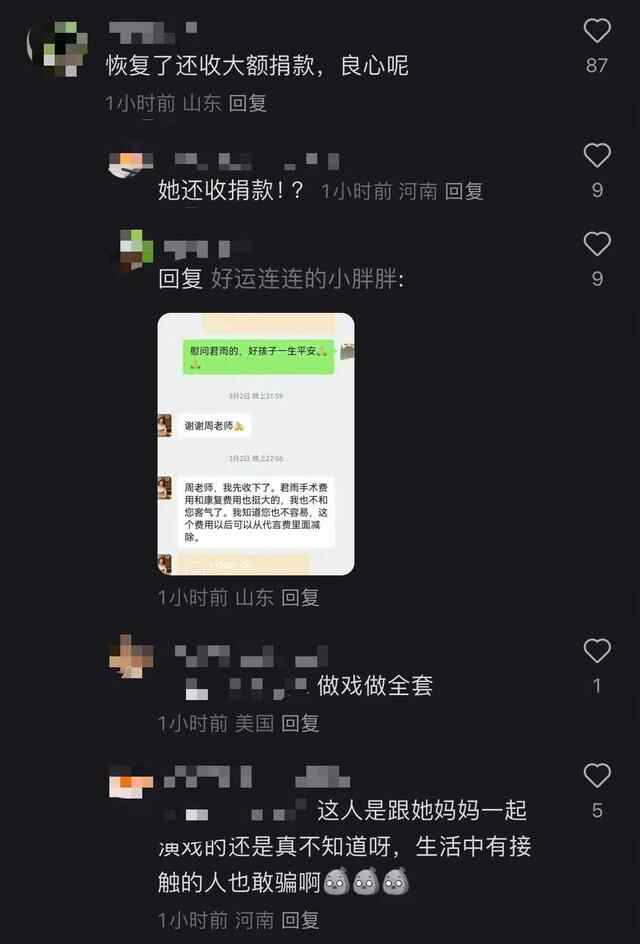Open the avatar of the top commenter from 山东
Viewport: 640px width, 944px height.
click(59, 47)
